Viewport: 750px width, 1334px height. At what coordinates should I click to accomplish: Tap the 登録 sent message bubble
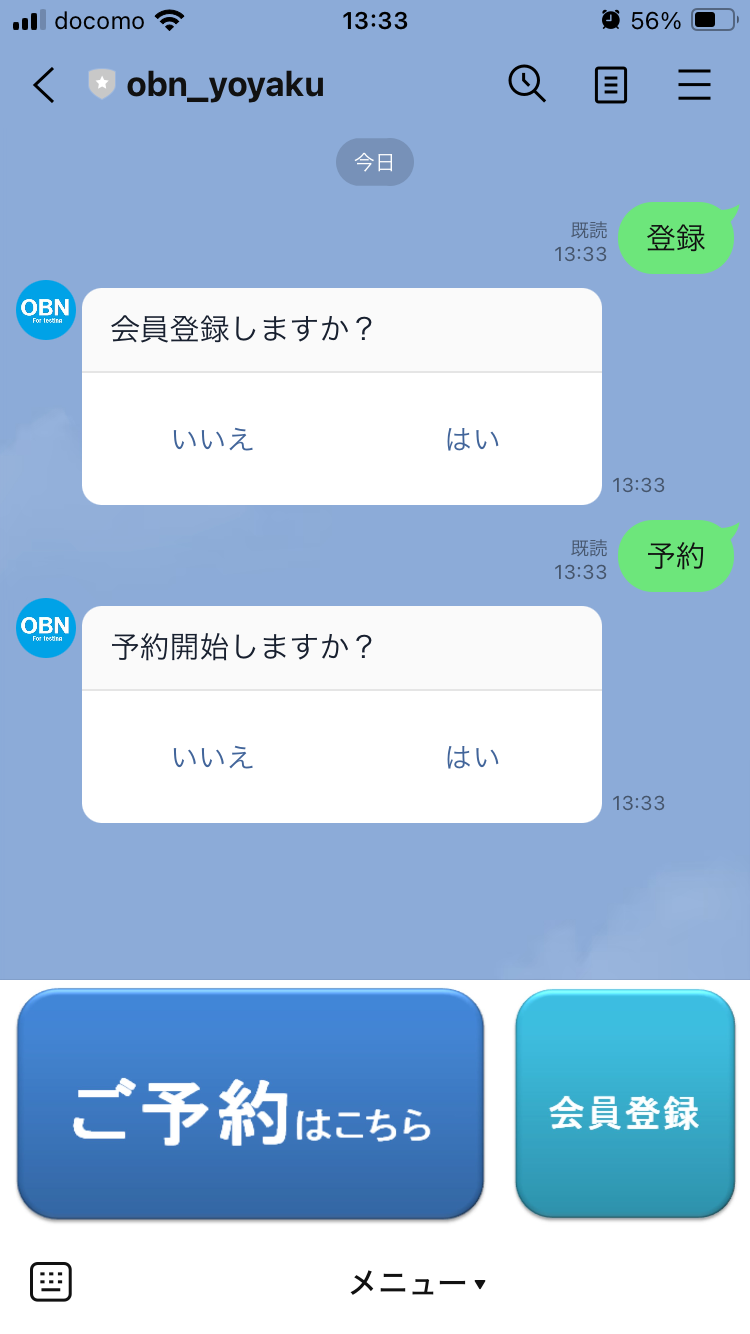point(677,238)
